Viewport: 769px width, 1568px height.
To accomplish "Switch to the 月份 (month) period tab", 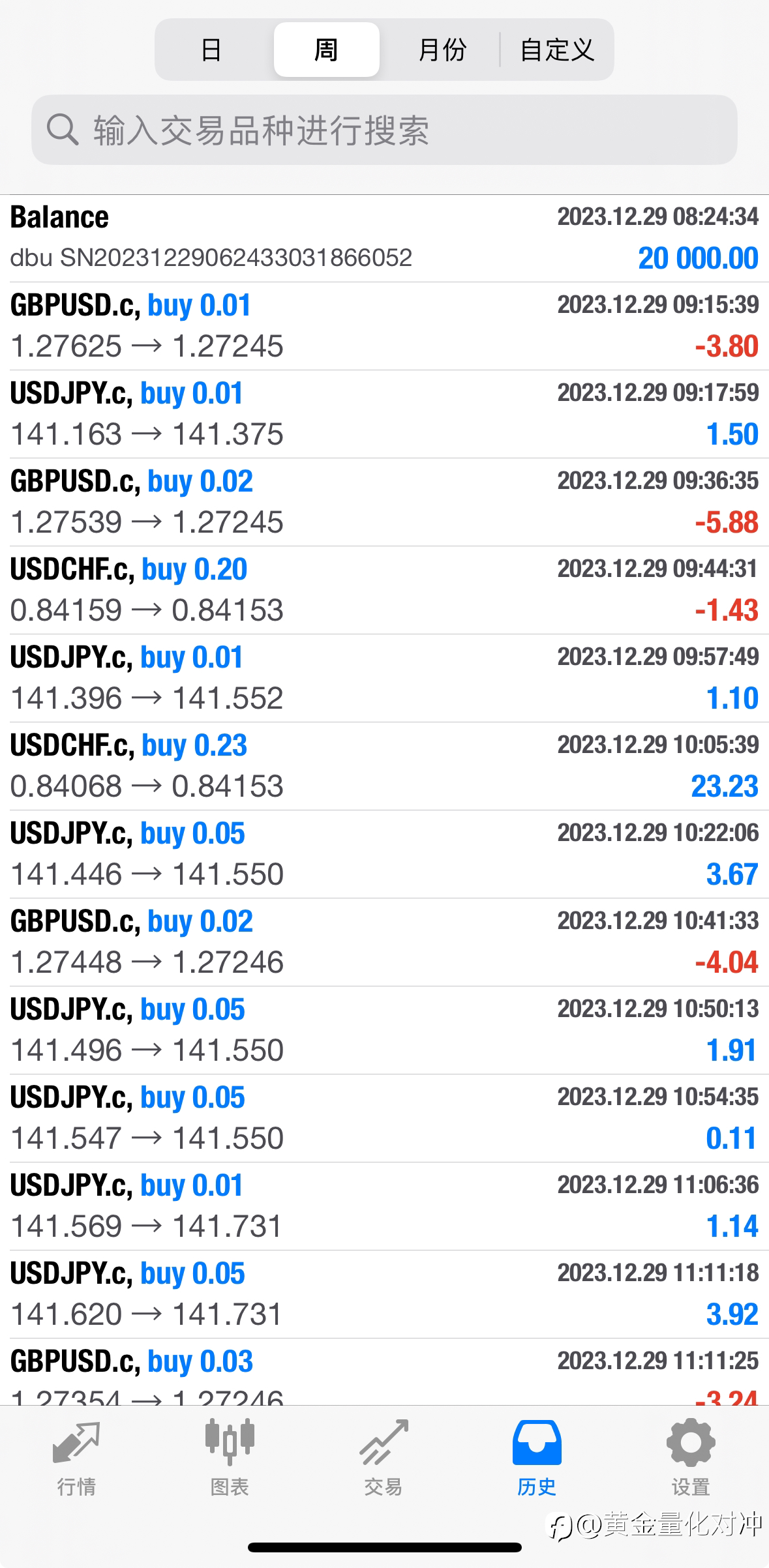I will [442, 50].
